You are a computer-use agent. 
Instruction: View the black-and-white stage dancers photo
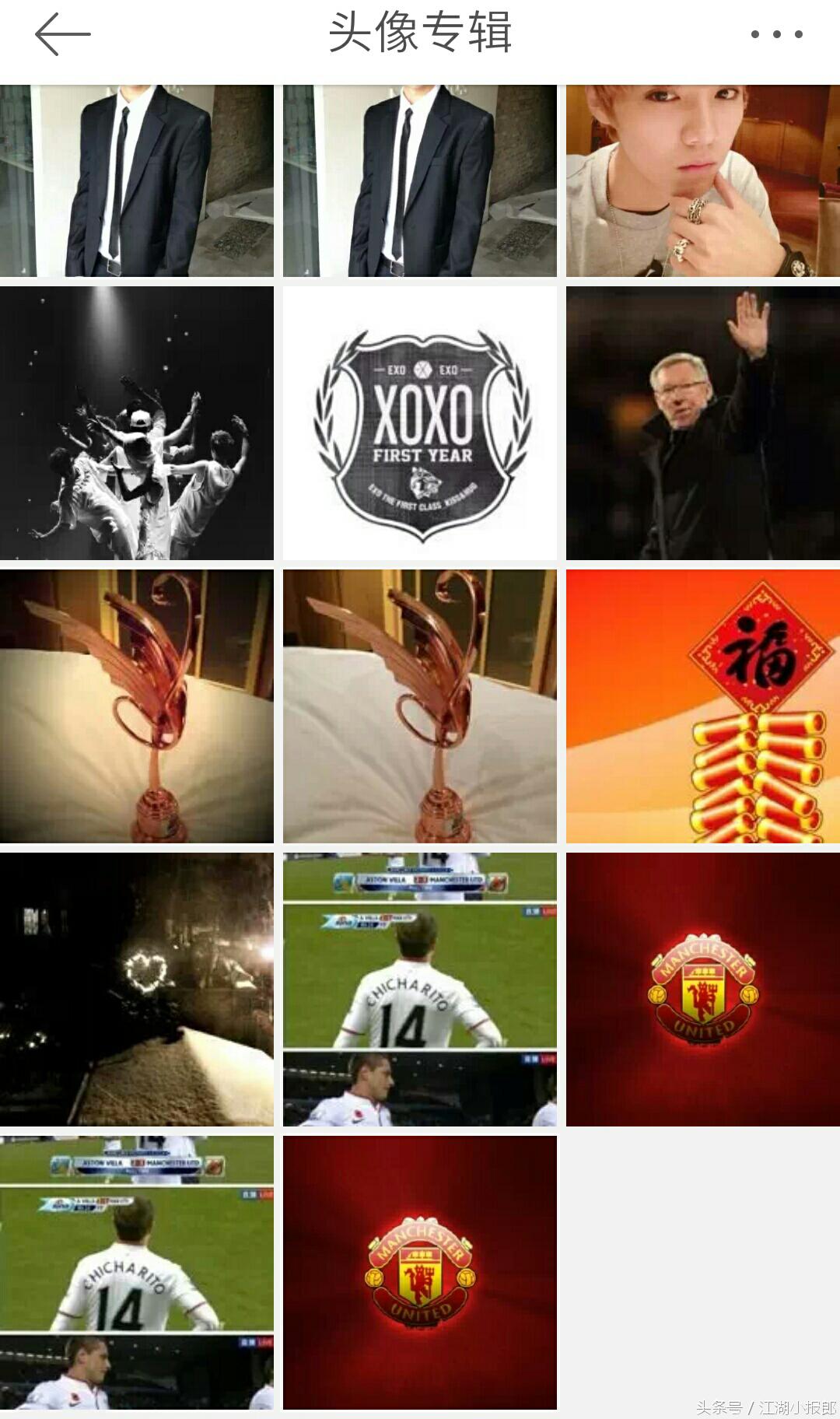137,423
